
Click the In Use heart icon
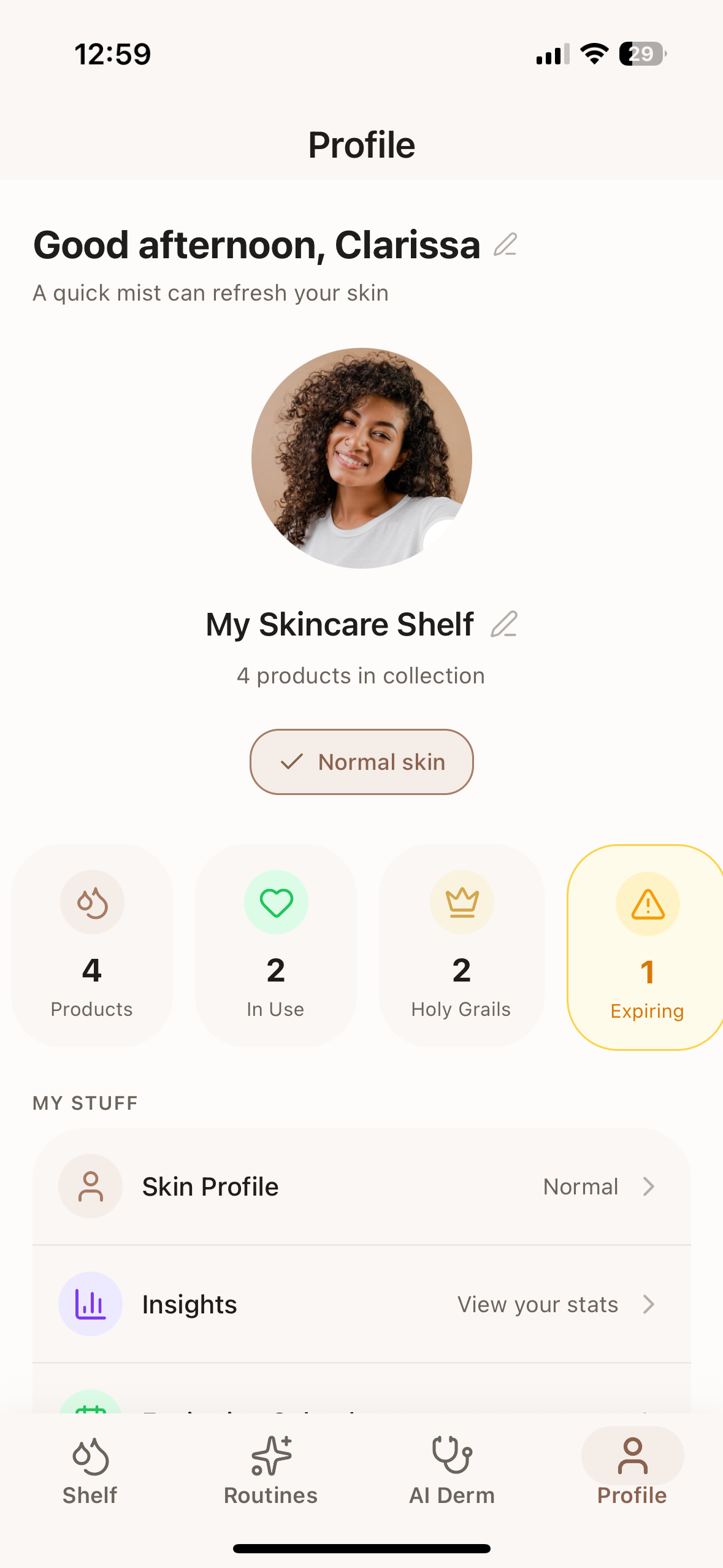pos(276,901)
